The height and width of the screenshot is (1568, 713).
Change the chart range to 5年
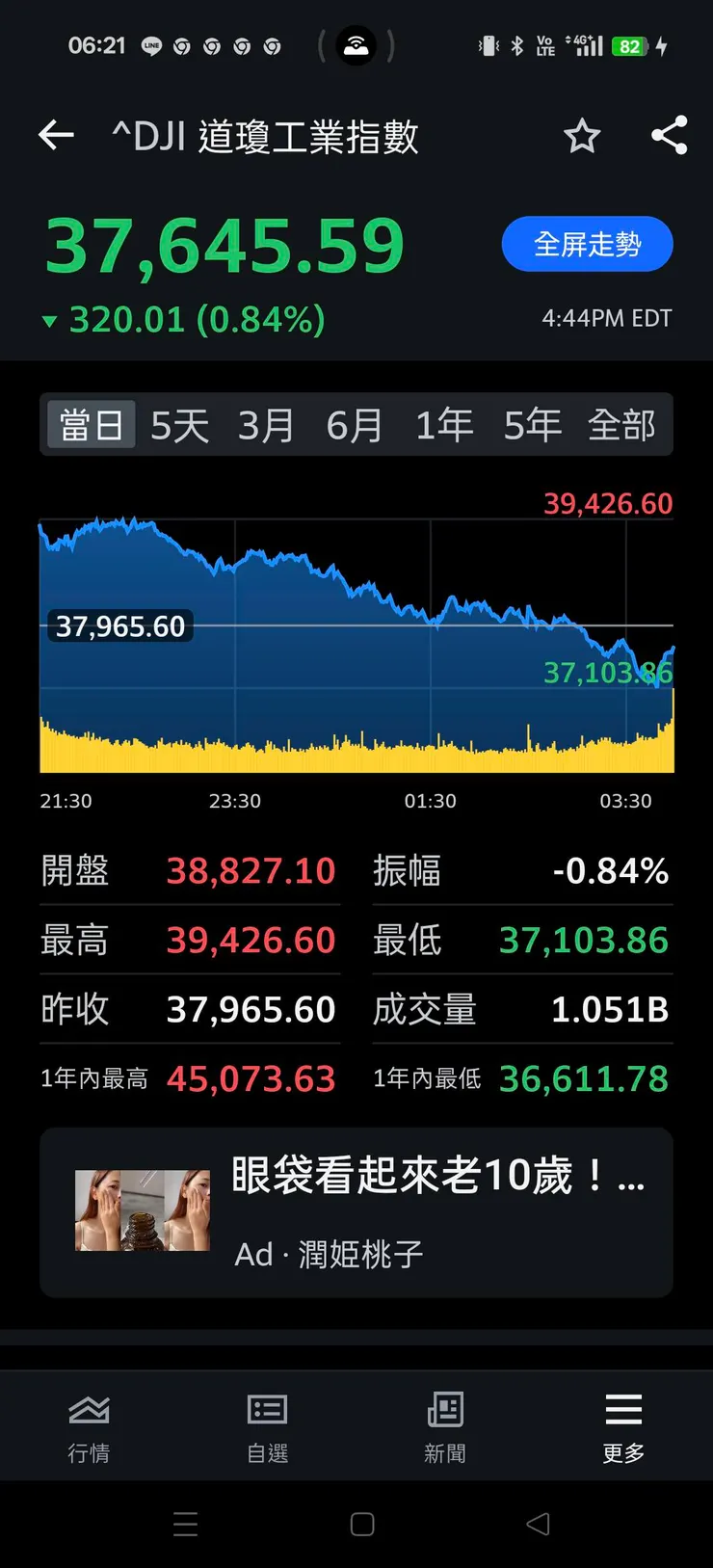(532, 425)
